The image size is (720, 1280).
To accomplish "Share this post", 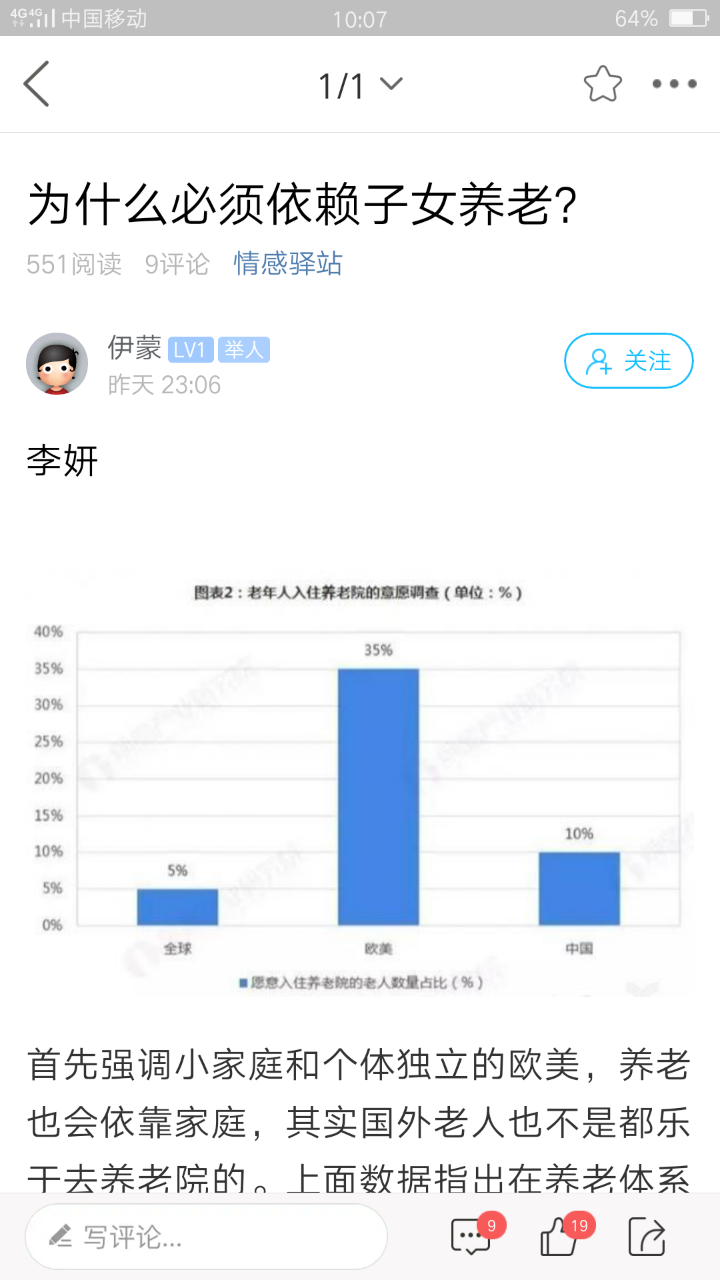I will tap(647, 1238).
